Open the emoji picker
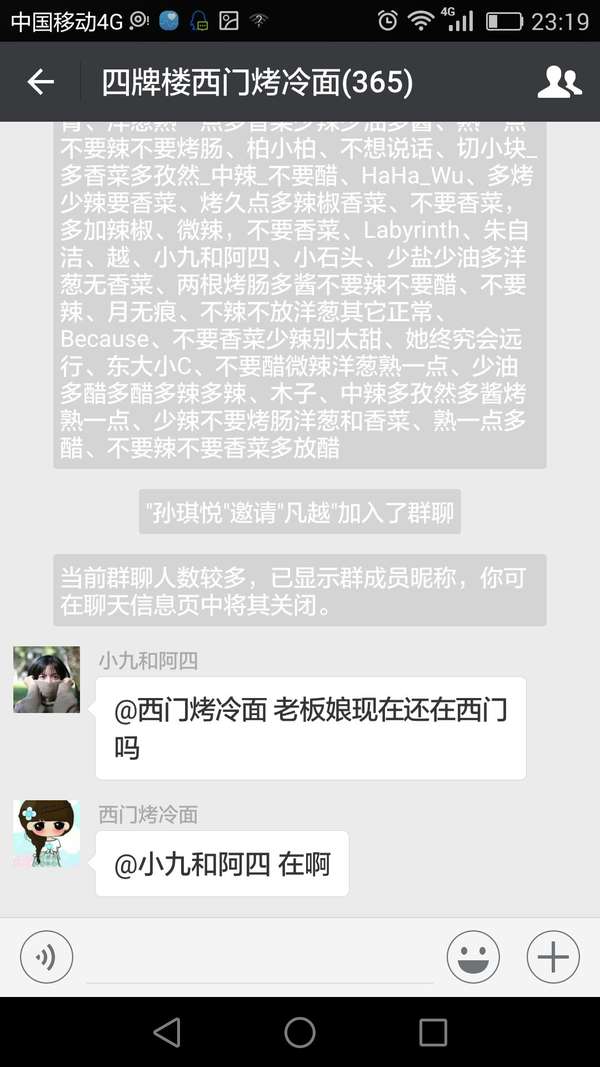 click(473, 957)
